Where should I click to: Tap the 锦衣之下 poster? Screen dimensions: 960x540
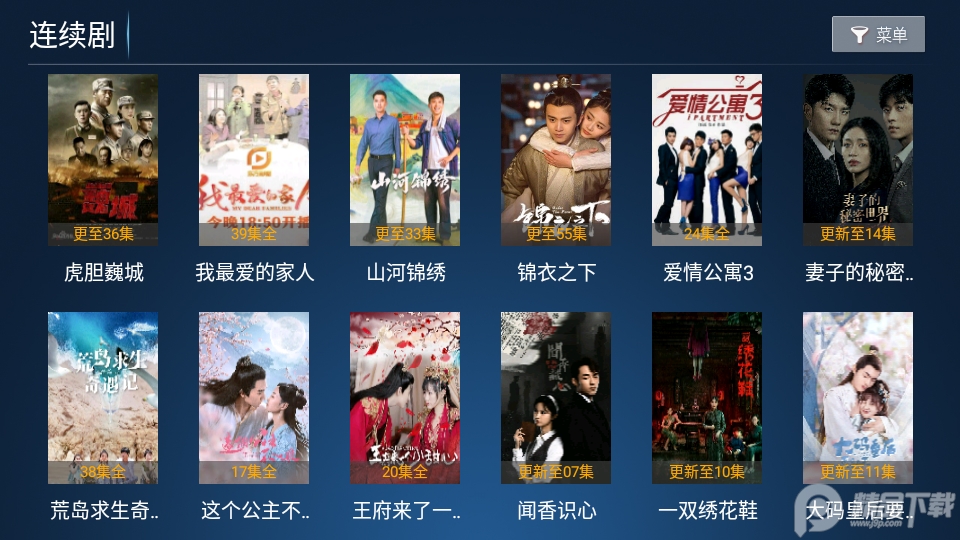[556, 160]
